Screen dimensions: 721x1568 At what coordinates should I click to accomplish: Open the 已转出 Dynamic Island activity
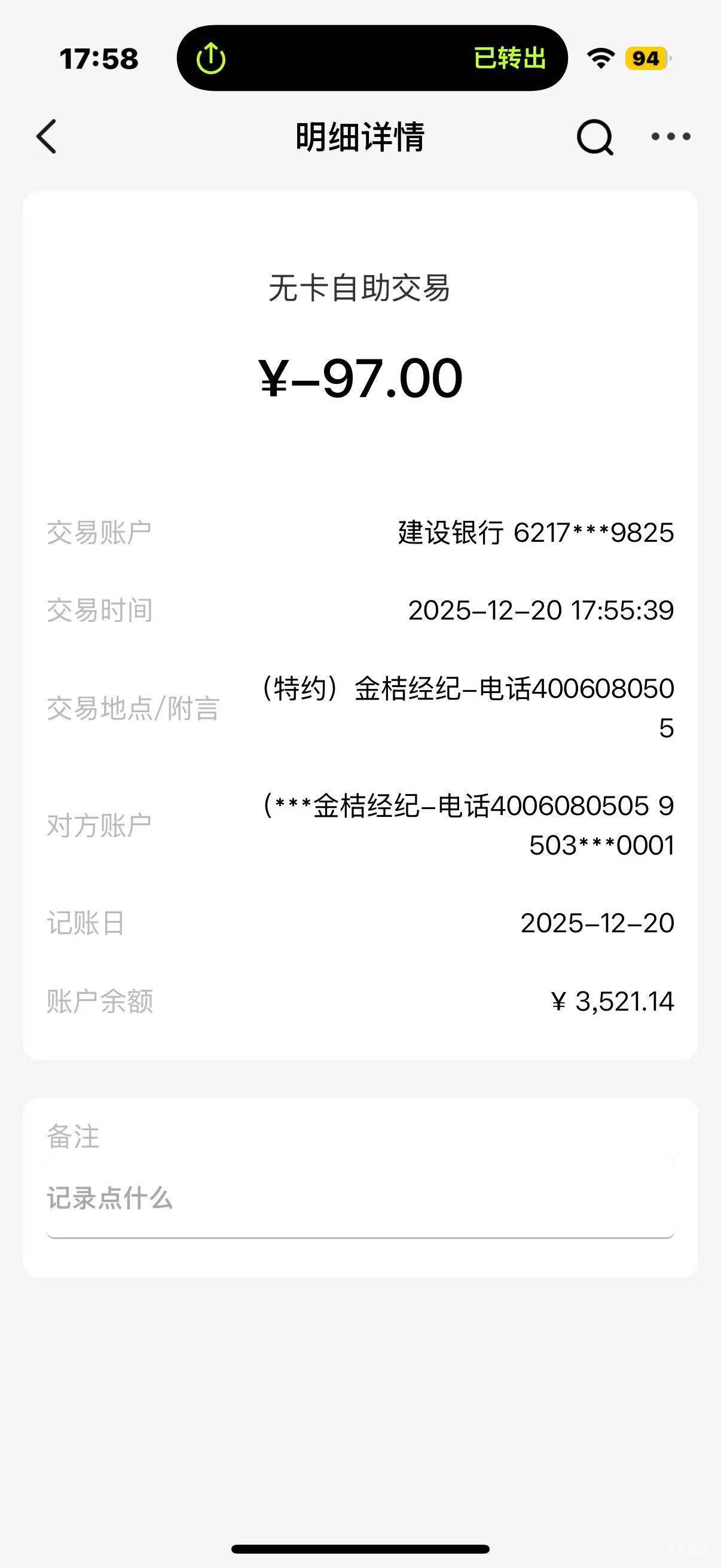(372, 59)
